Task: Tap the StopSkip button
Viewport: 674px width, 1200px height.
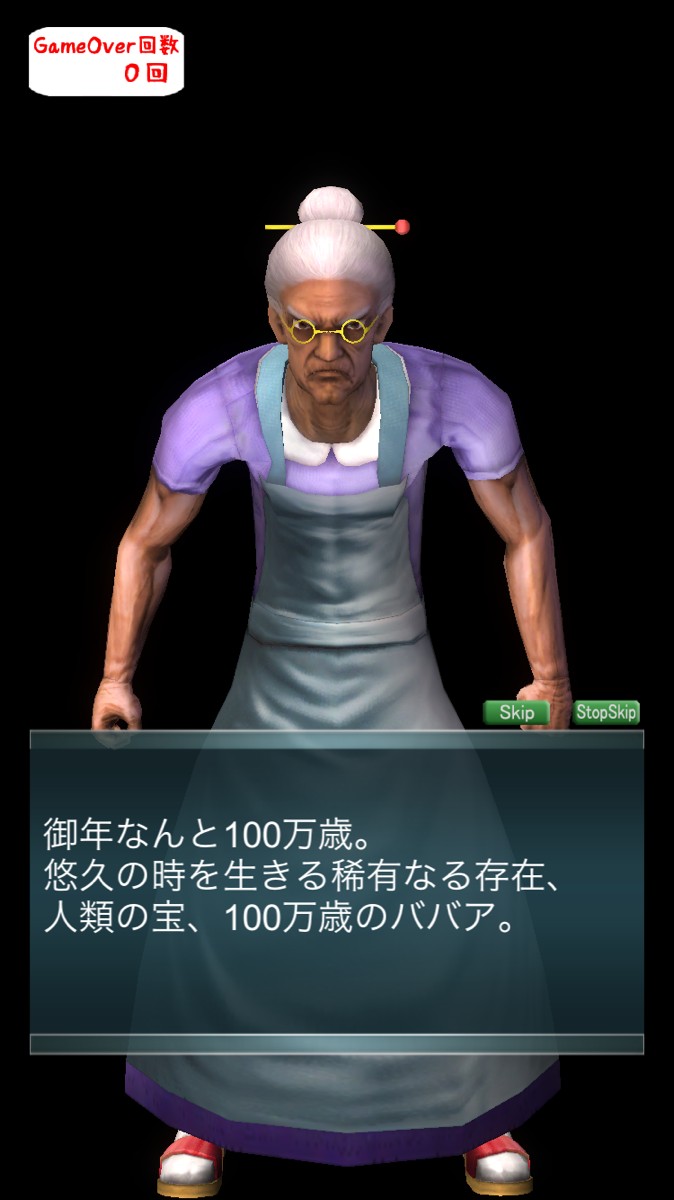Action: coord(606,712)
